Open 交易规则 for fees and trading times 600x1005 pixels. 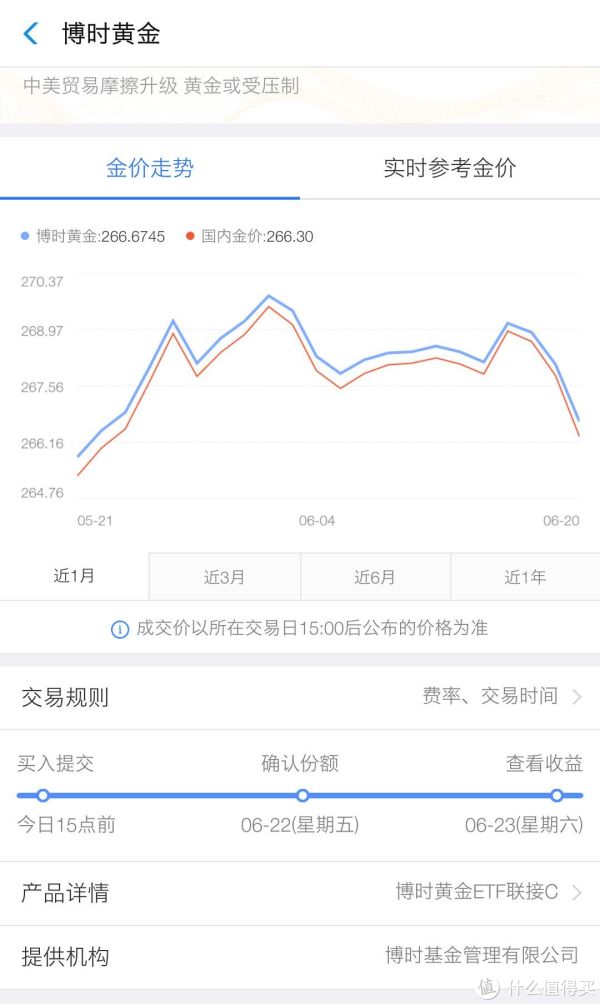click(x=300, y=697)
